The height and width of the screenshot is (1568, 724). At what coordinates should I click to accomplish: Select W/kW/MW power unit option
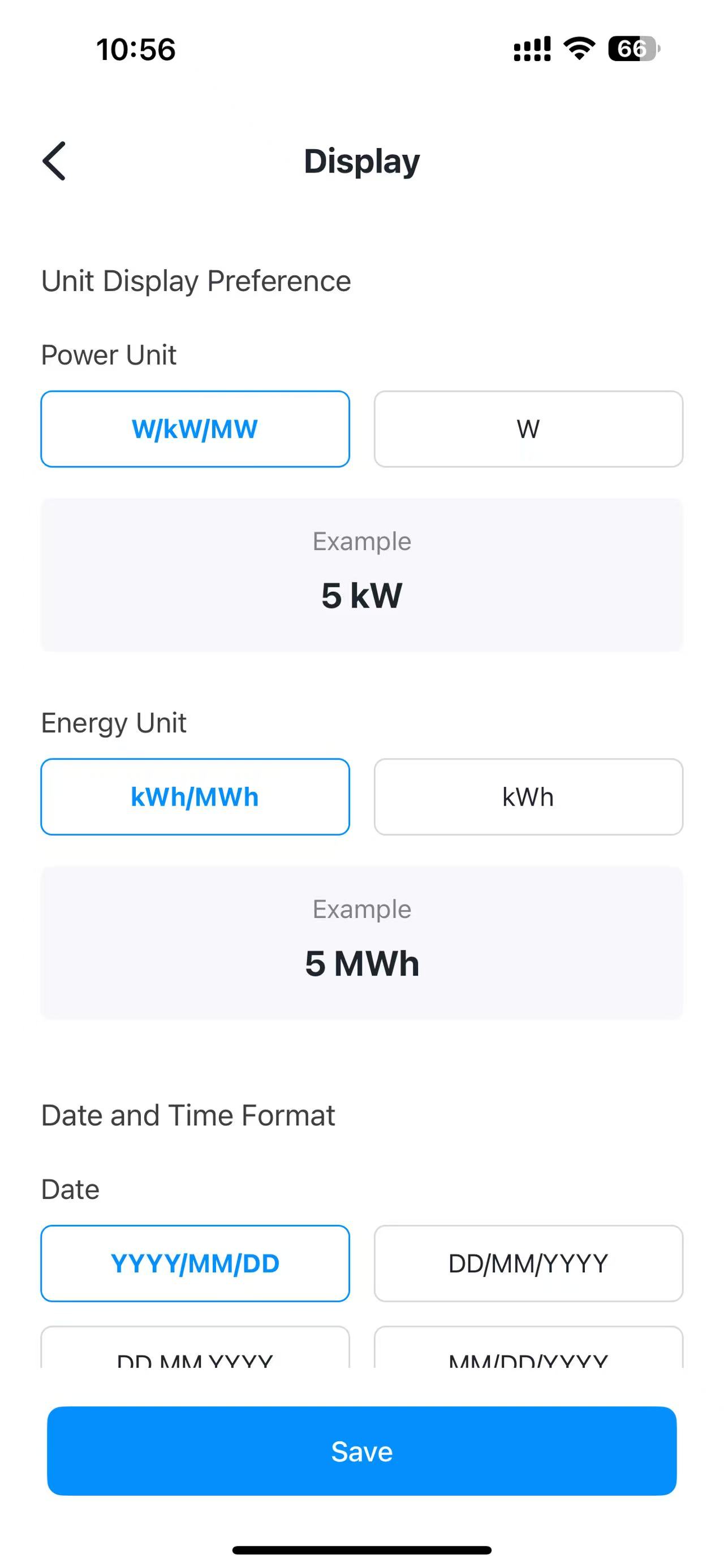195,429
